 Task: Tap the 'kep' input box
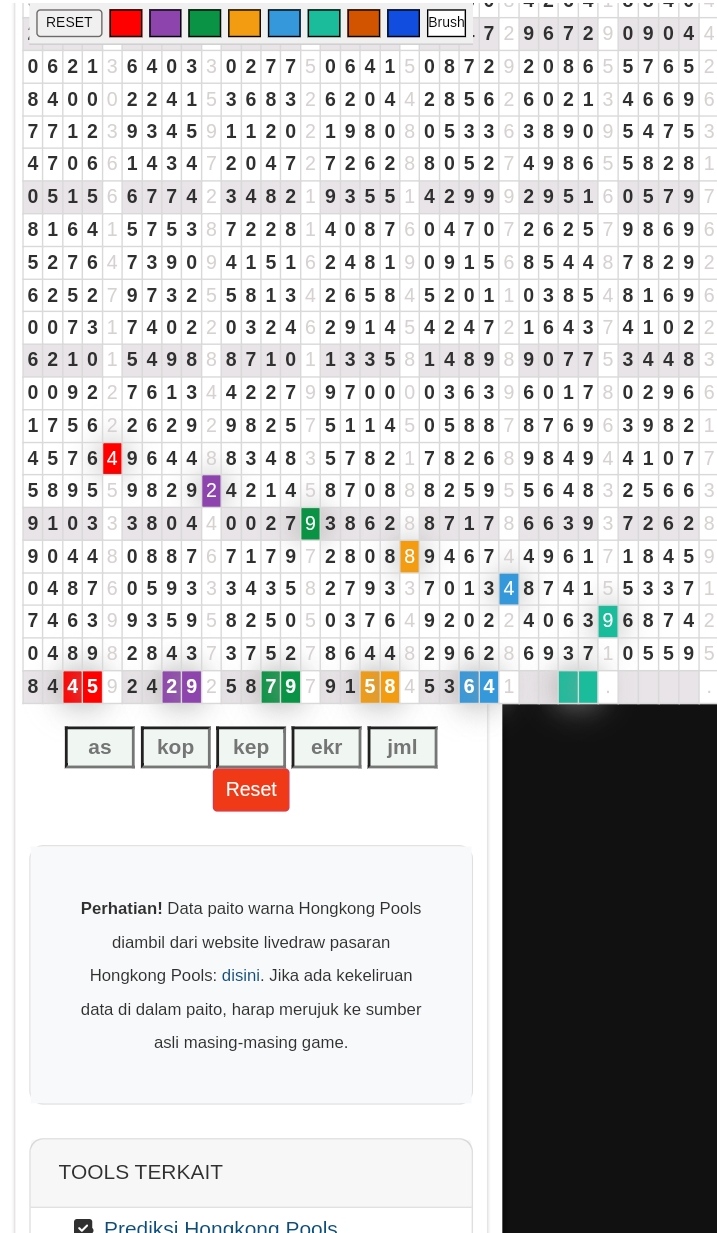(251, 747)
